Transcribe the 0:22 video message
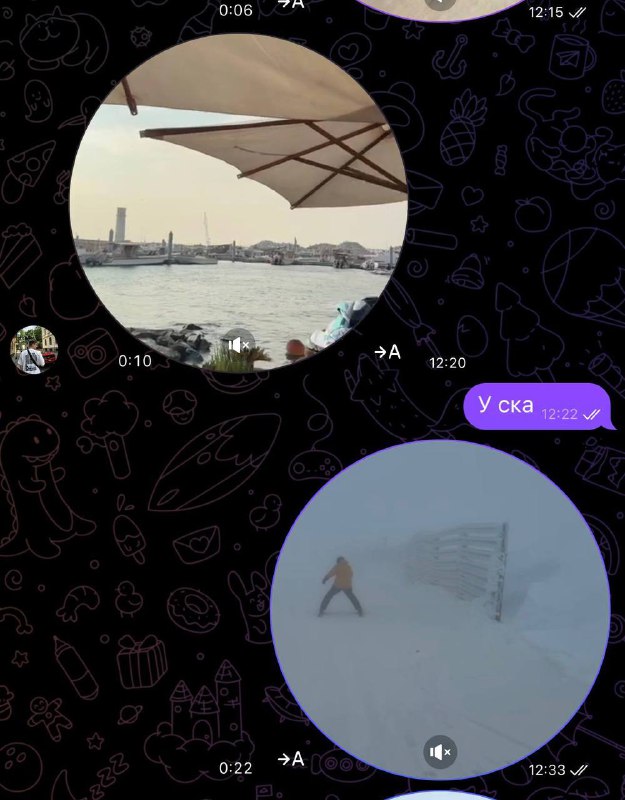Image resolution: width=625 pixels, height=800 pixels. click(290, 760)
